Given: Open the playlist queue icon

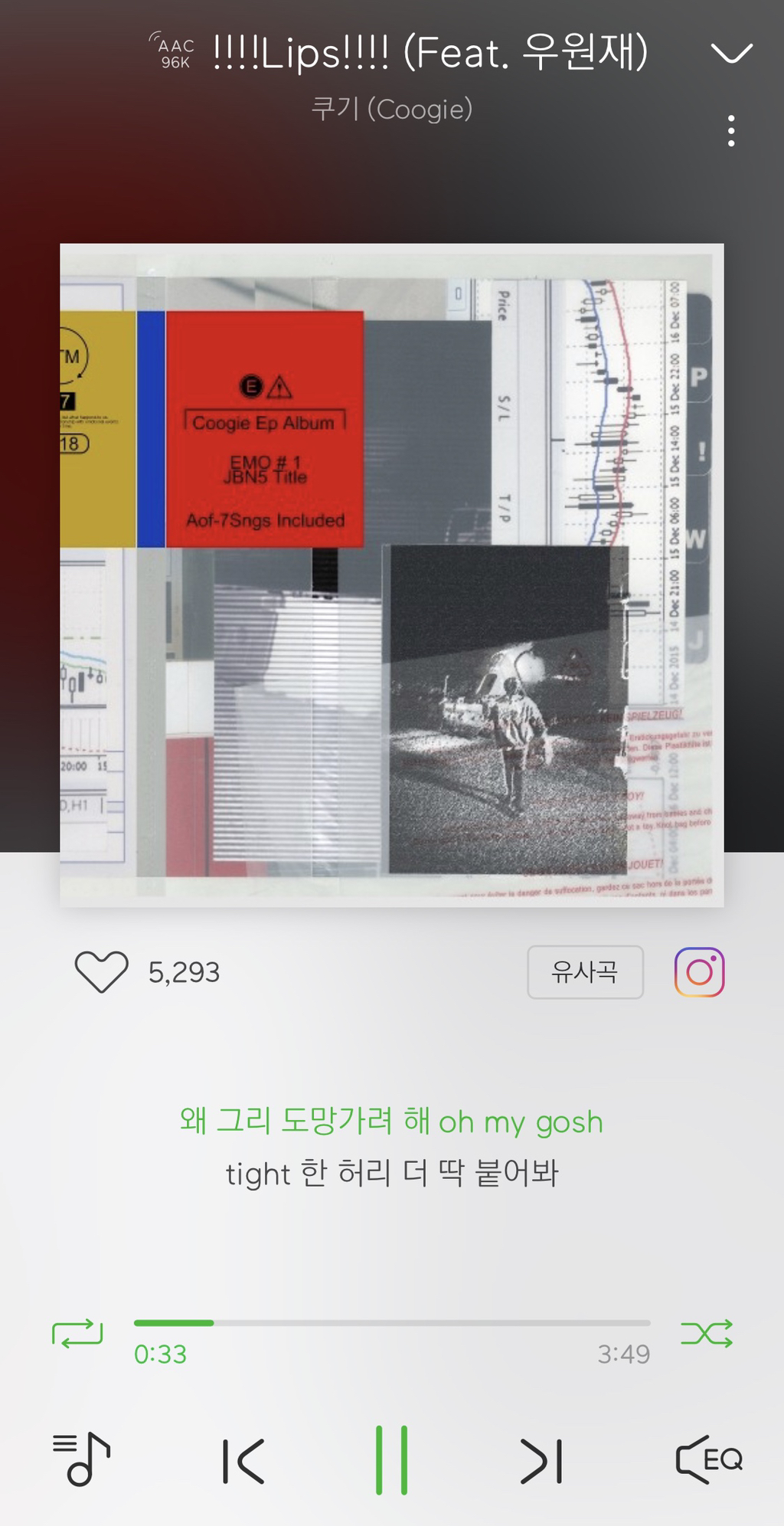Looking at the screenshot, I should point(81,1459).
